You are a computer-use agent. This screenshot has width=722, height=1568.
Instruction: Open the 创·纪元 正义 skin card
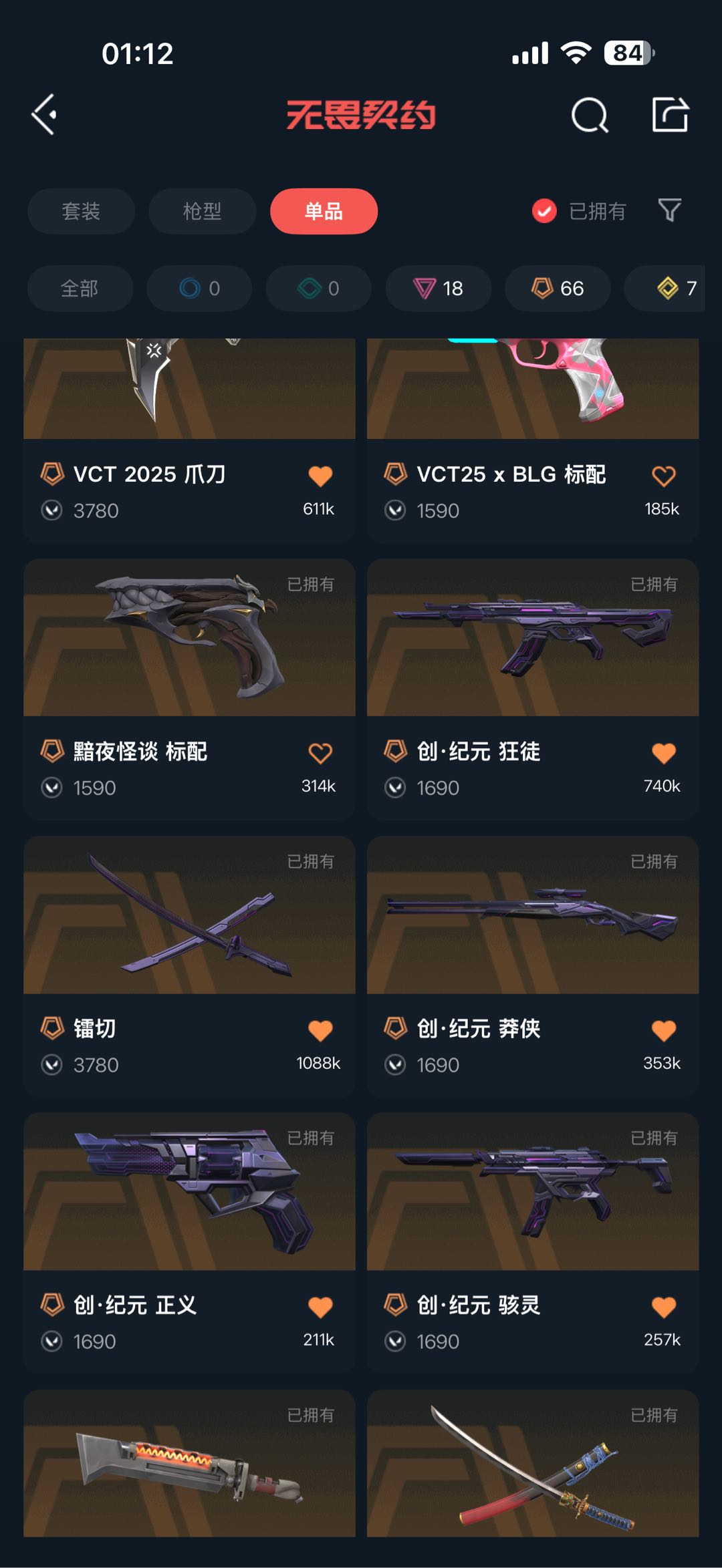point(189,1243)
